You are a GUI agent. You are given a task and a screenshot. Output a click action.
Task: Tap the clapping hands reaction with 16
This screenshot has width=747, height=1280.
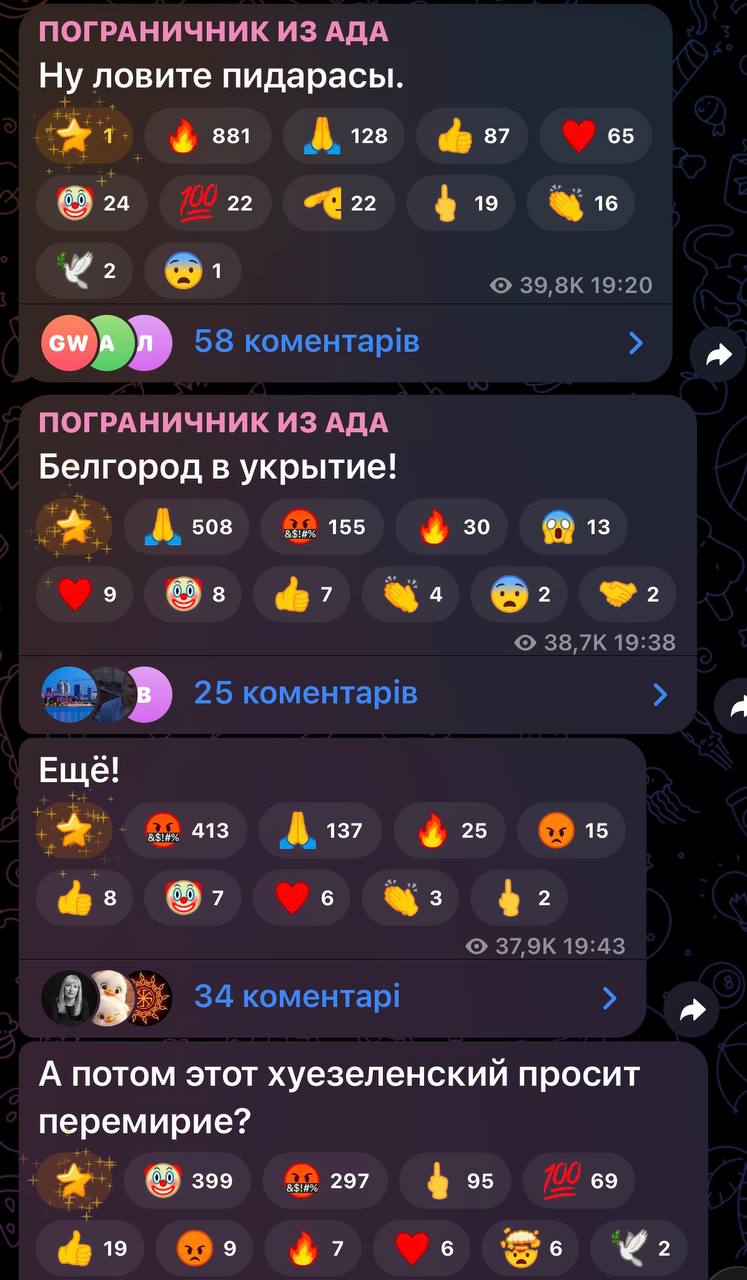pos(582,204)
